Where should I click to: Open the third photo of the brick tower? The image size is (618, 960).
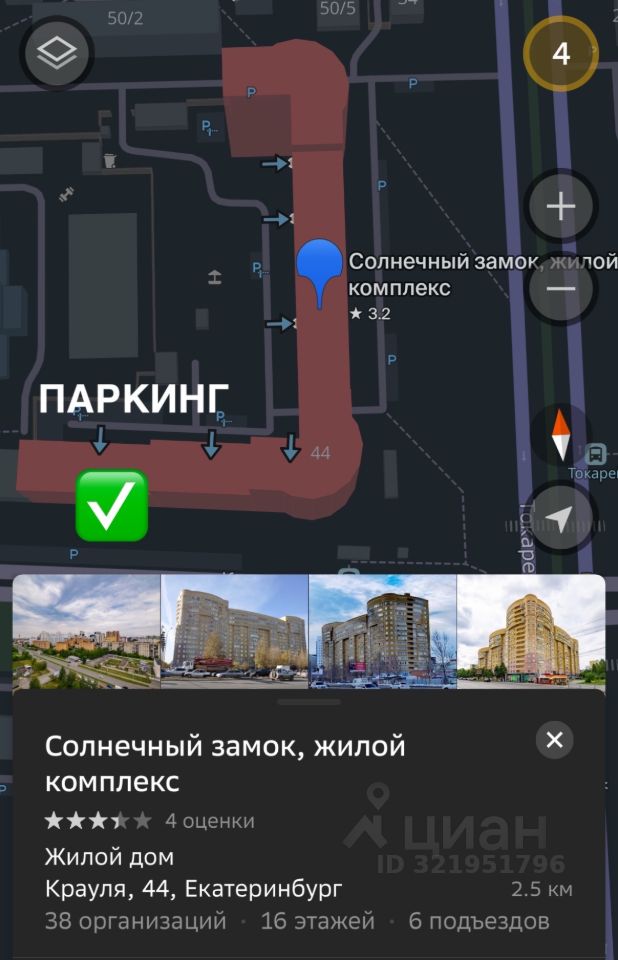tap(383, 631)
